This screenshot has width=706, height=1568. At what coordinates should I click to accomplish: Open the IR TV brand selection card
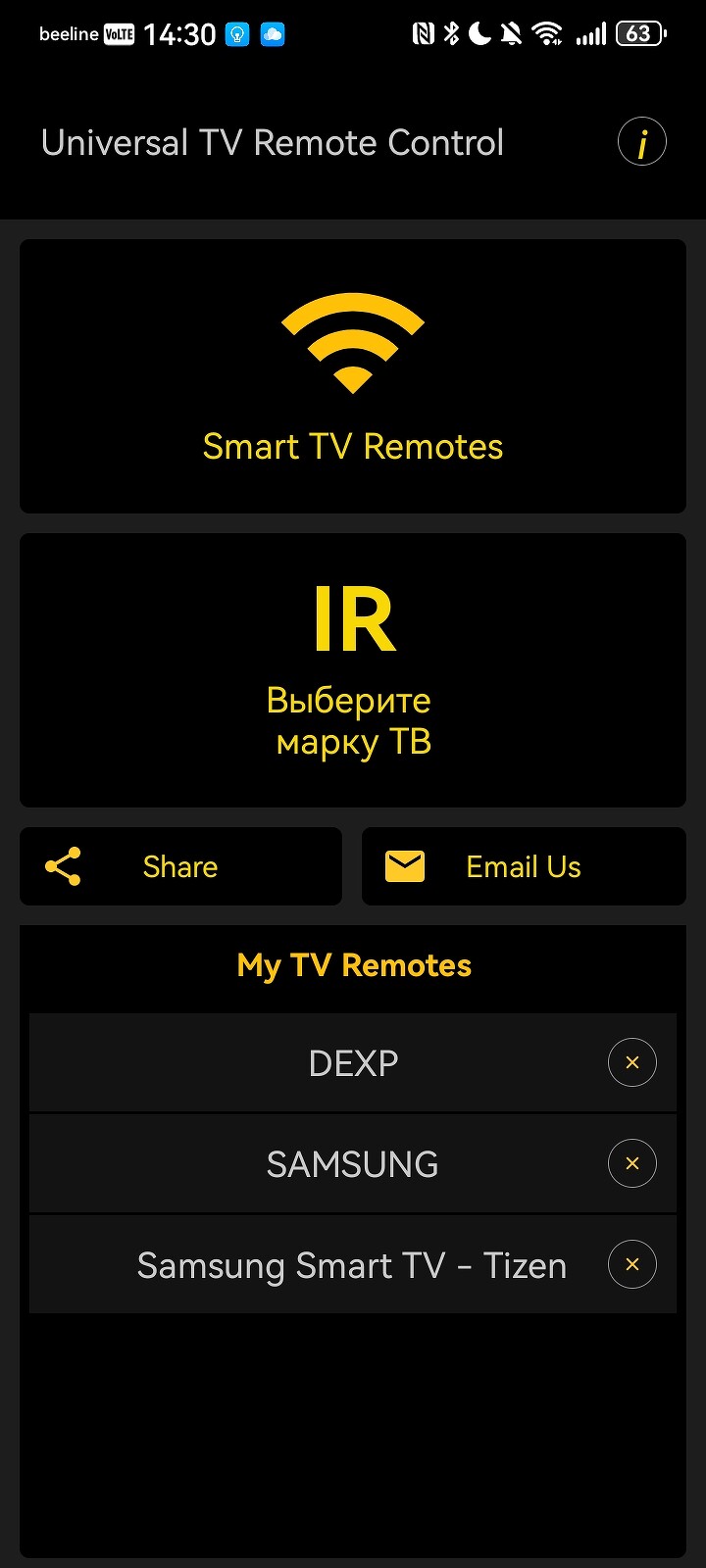(353, 670)
